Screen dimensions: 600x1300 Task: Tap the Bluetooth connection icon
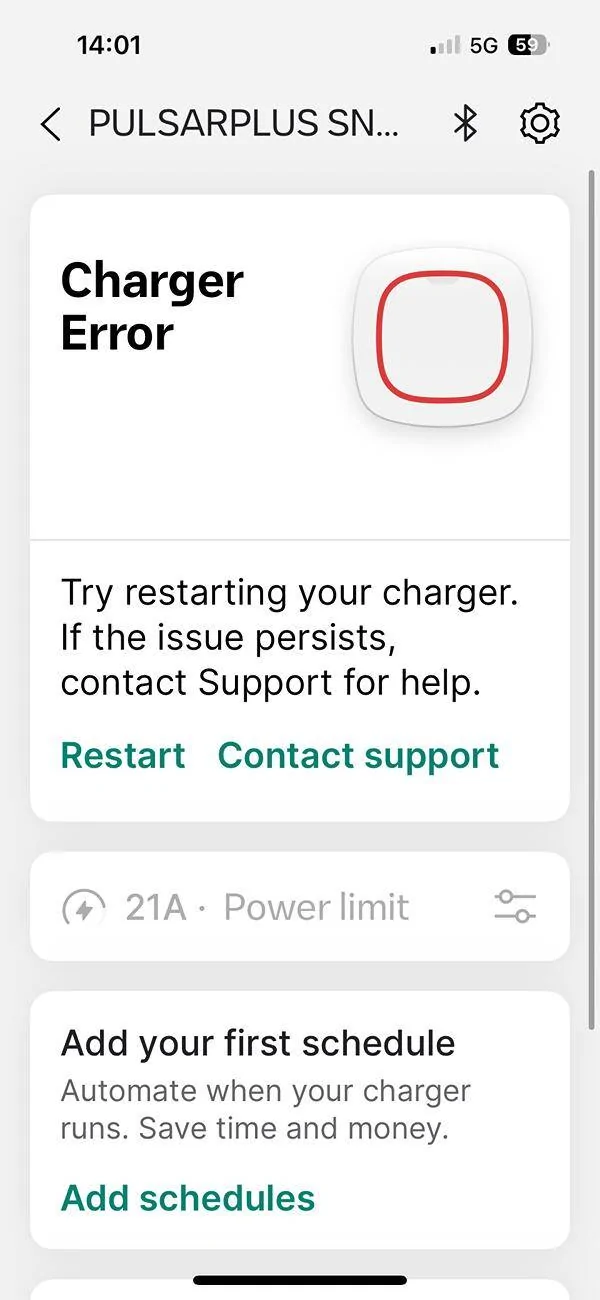464,123
